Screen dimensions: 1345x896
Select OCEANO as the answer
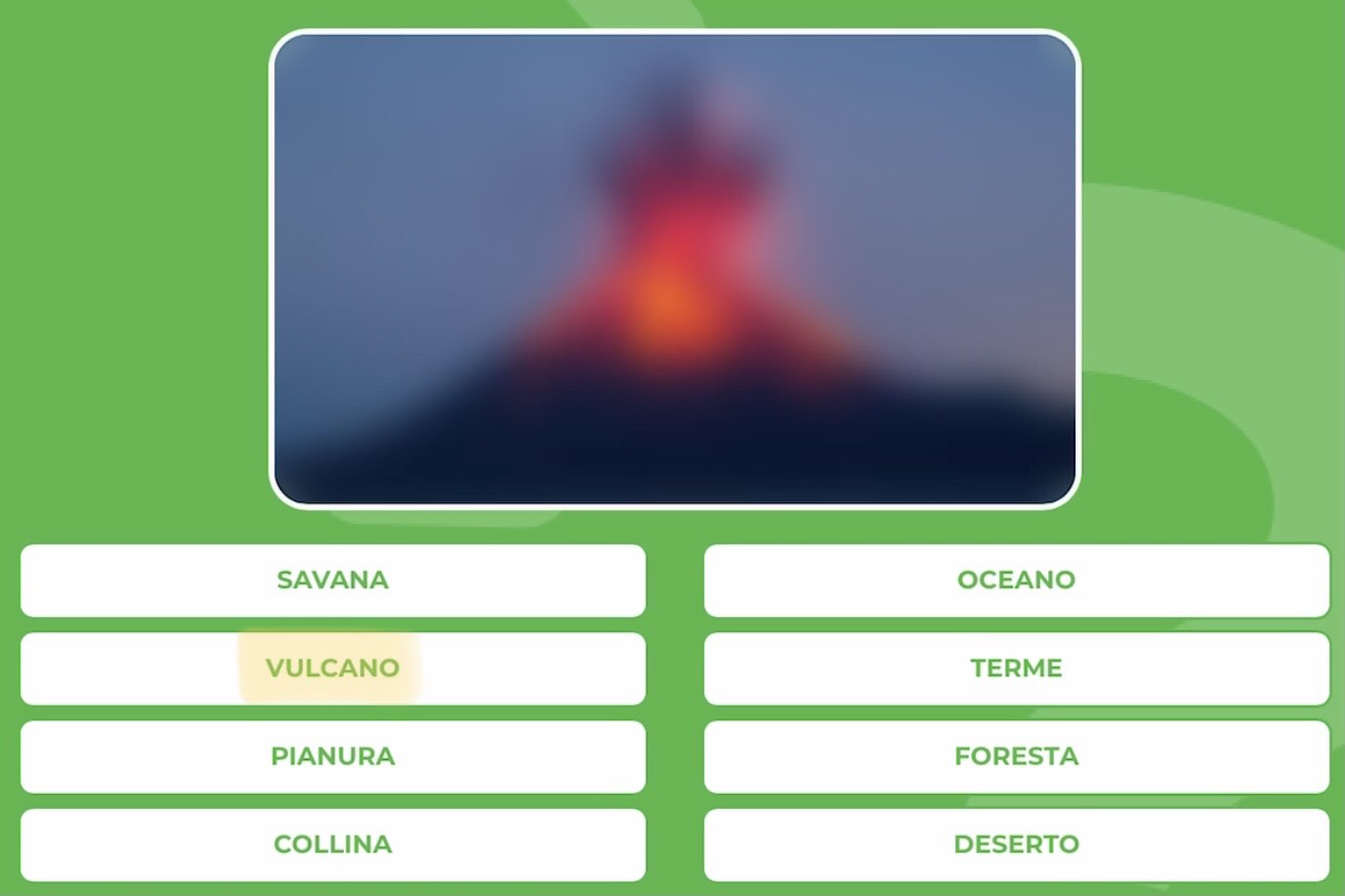[1016, 580]
